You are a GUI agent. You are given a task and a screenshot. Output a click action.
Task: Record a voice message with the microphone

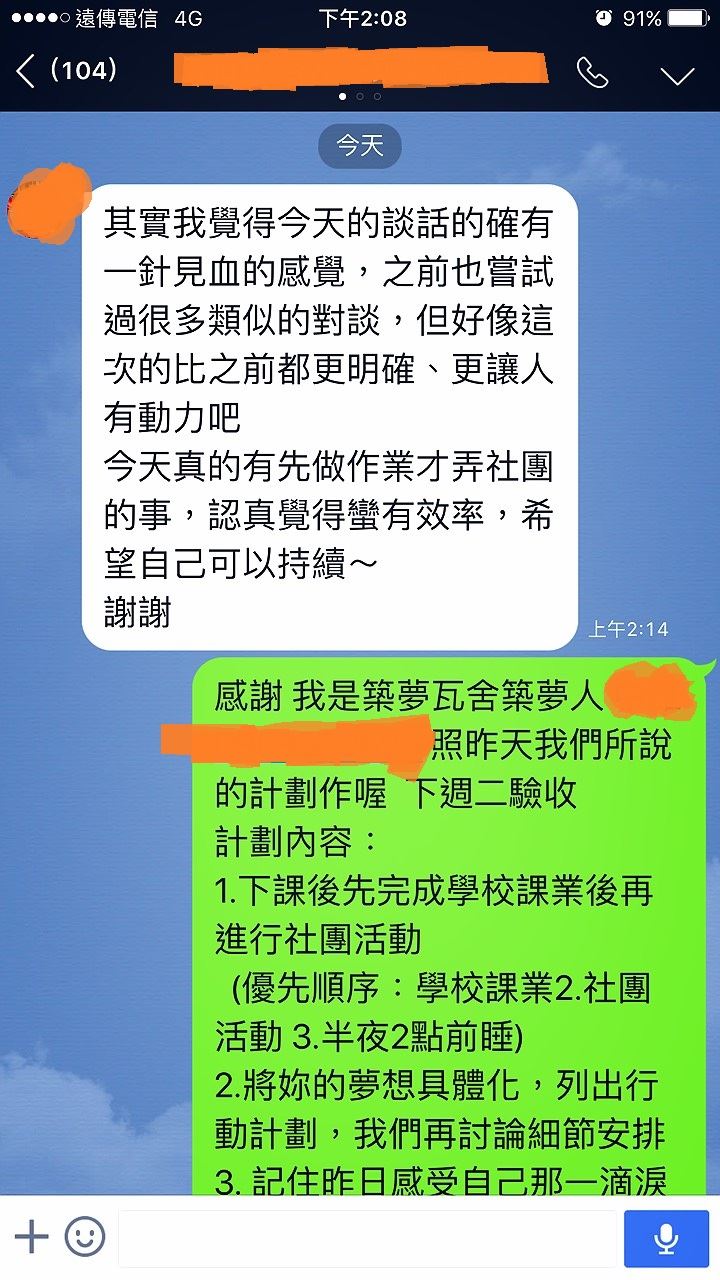[x=666, y=1238]
